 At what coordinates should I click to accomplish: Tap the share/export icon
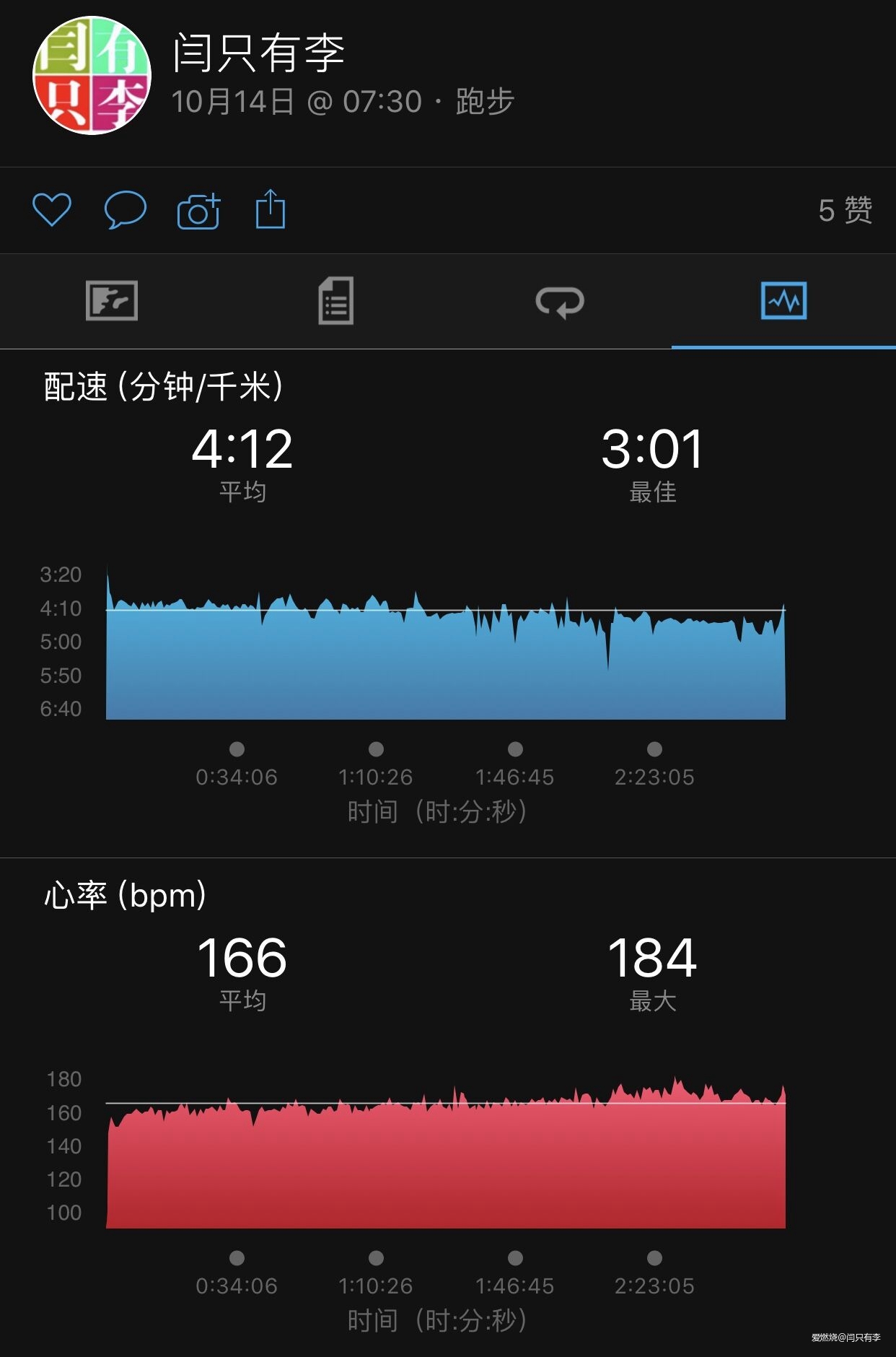(x=271, y=210)
